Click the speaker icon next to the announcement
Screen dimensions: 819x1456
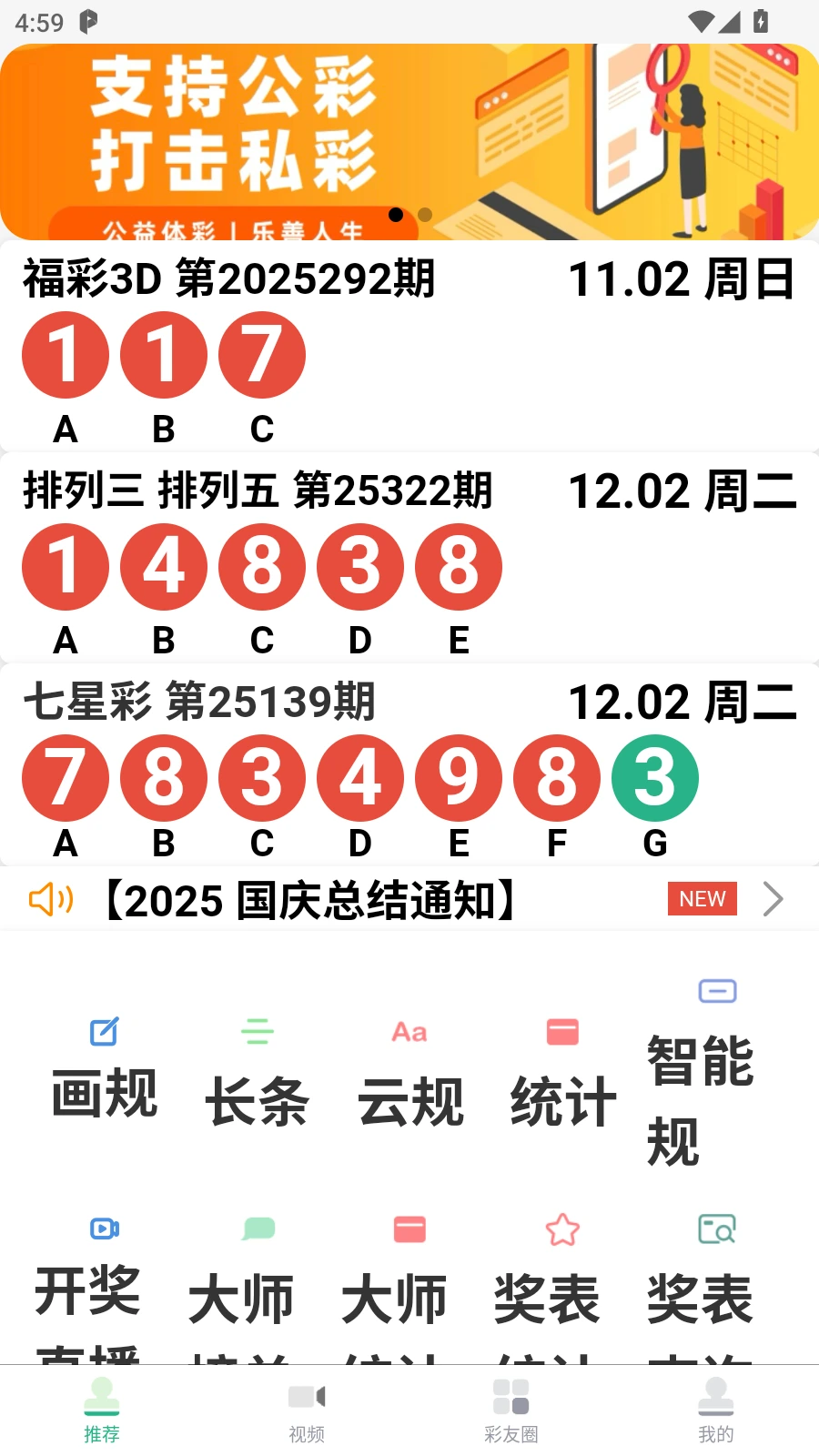51,899
